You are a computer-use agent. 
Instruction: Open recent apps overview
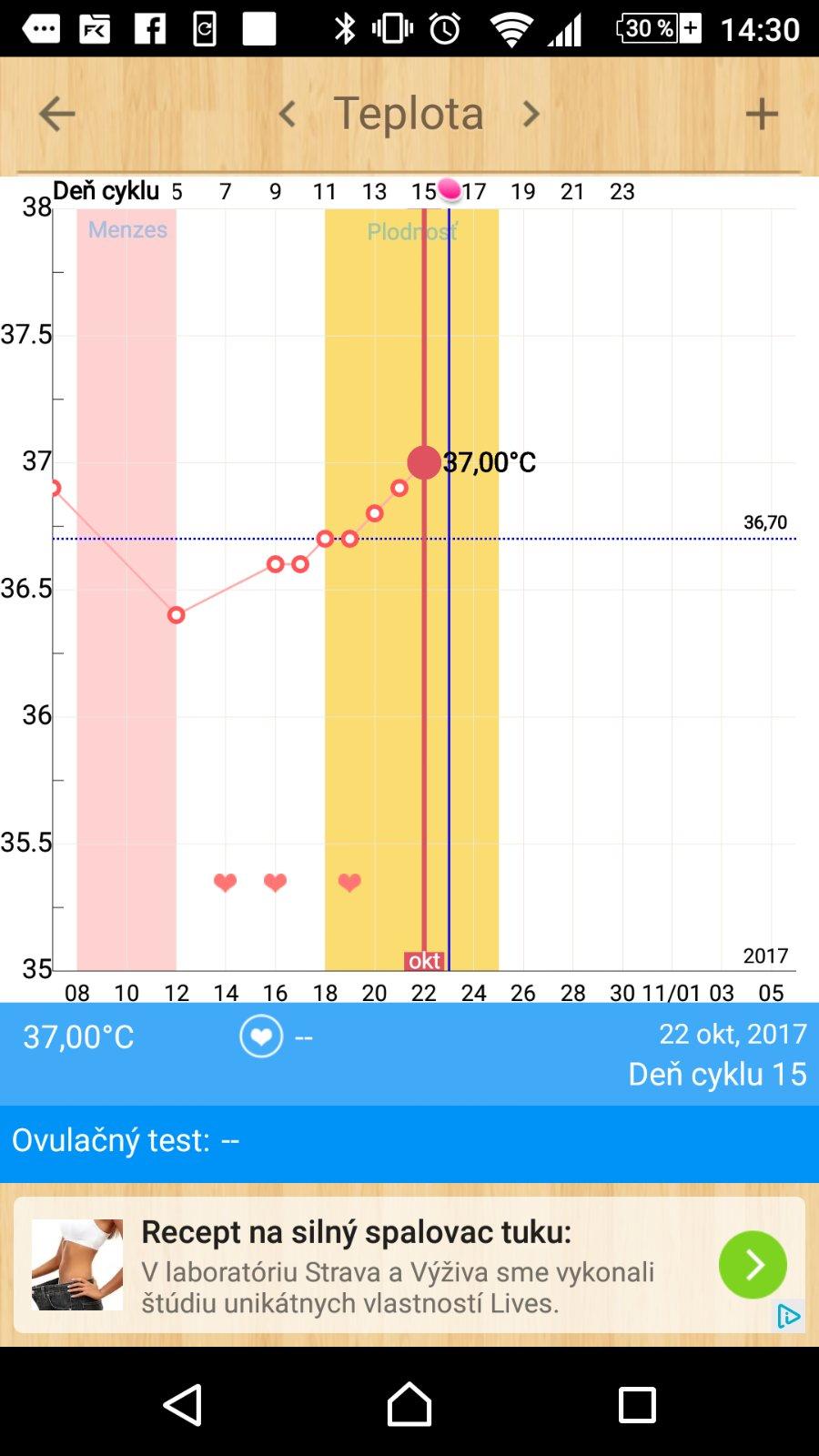[637, 1404]
